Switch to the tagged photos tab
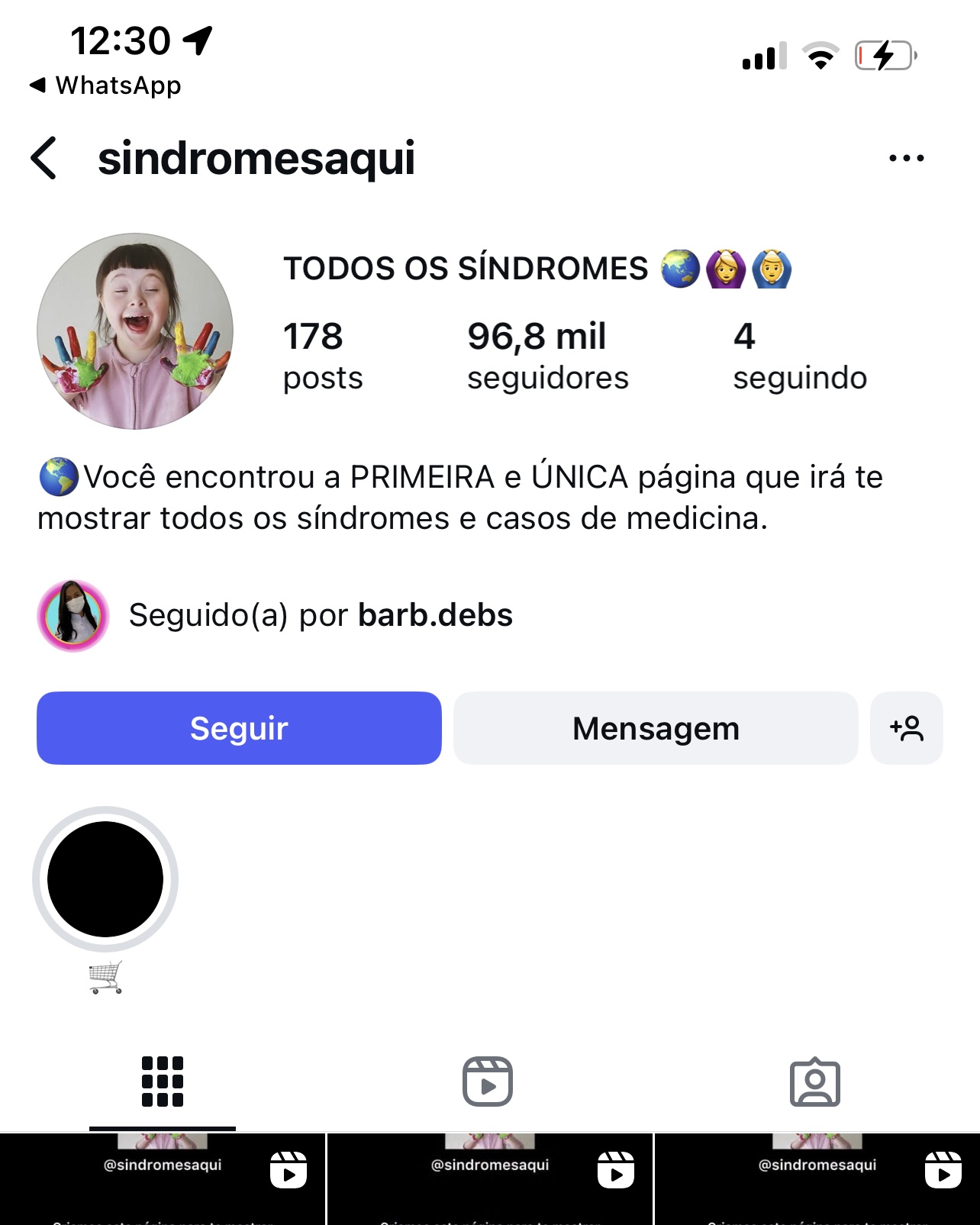 (814, 1082)
